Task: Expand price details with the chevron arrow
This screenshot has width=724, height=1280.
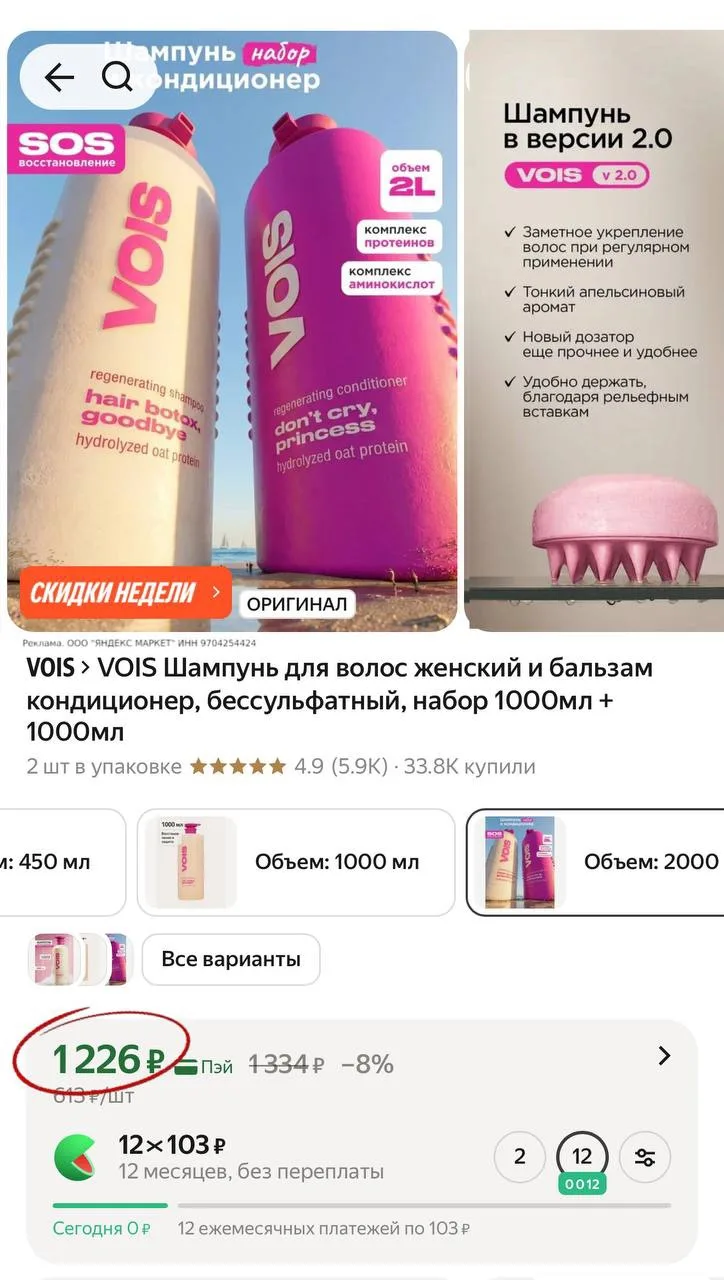Action: (664, 1056)
